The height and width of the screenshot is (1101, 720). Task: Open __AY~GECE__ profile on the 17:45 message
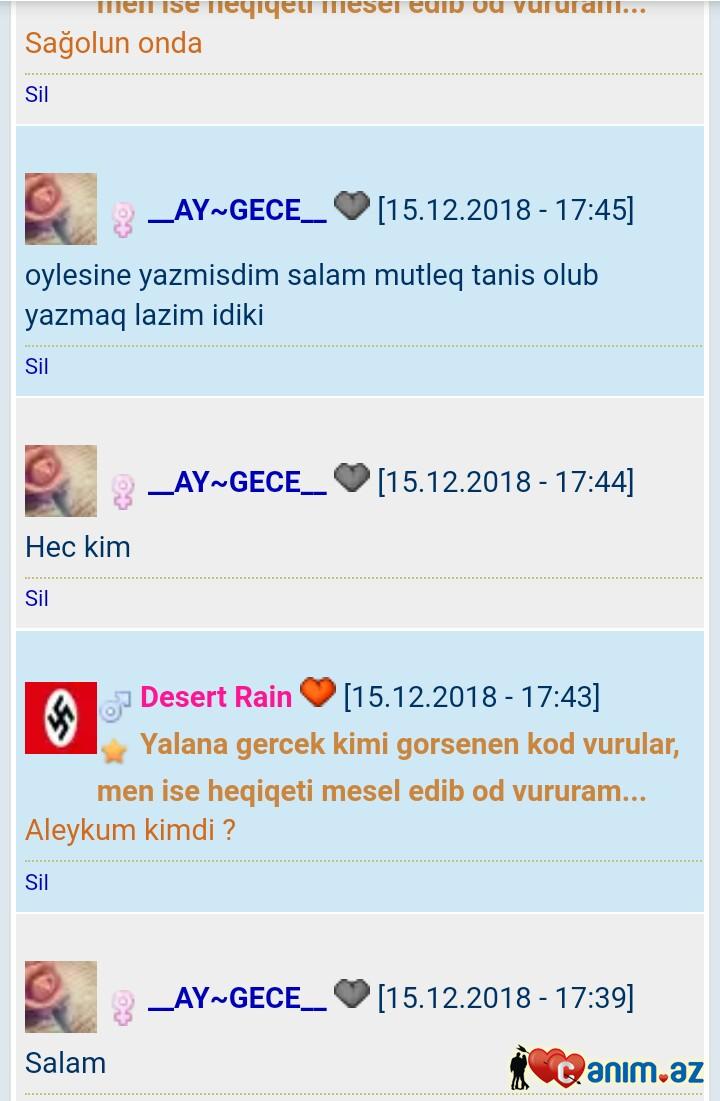(237, 210)
